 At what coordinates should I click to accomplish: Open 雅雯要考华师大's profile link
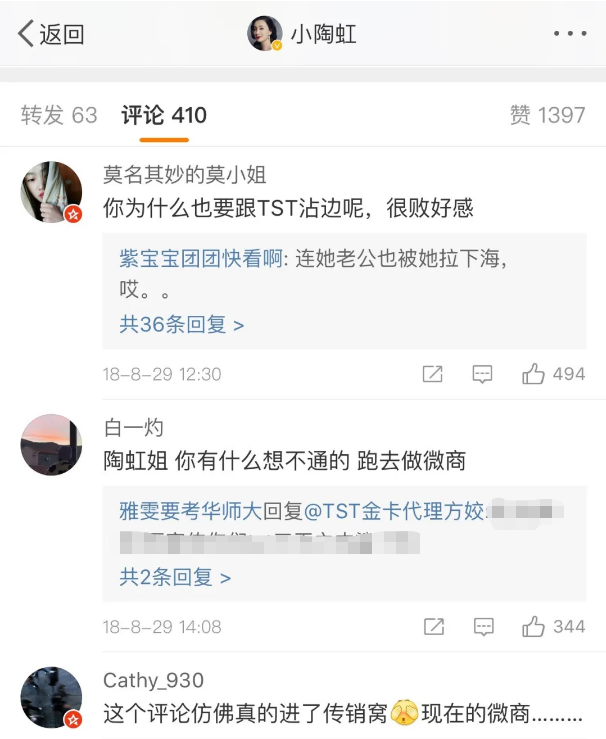[x=190, y=511]
